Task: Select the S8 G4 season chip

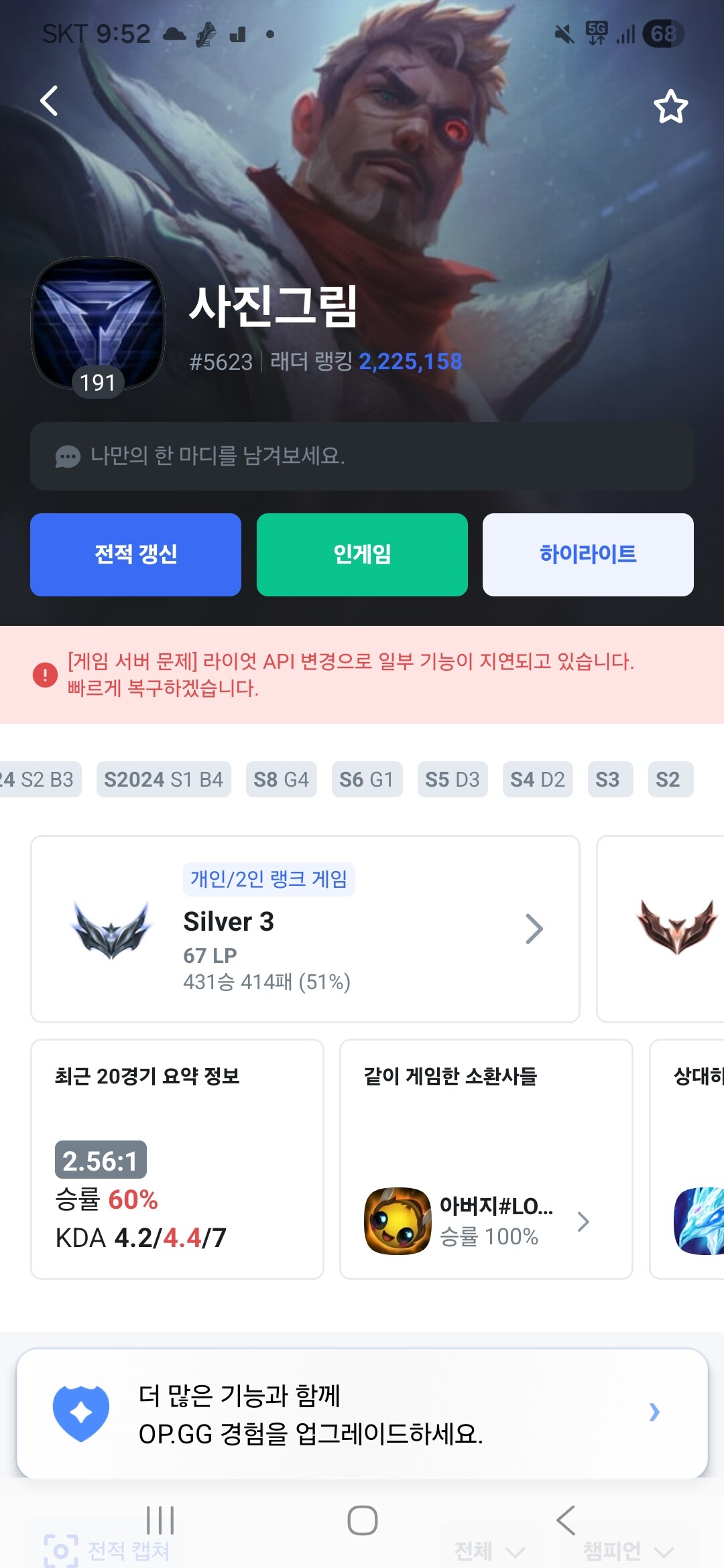Action: click(x=281, y=779)
